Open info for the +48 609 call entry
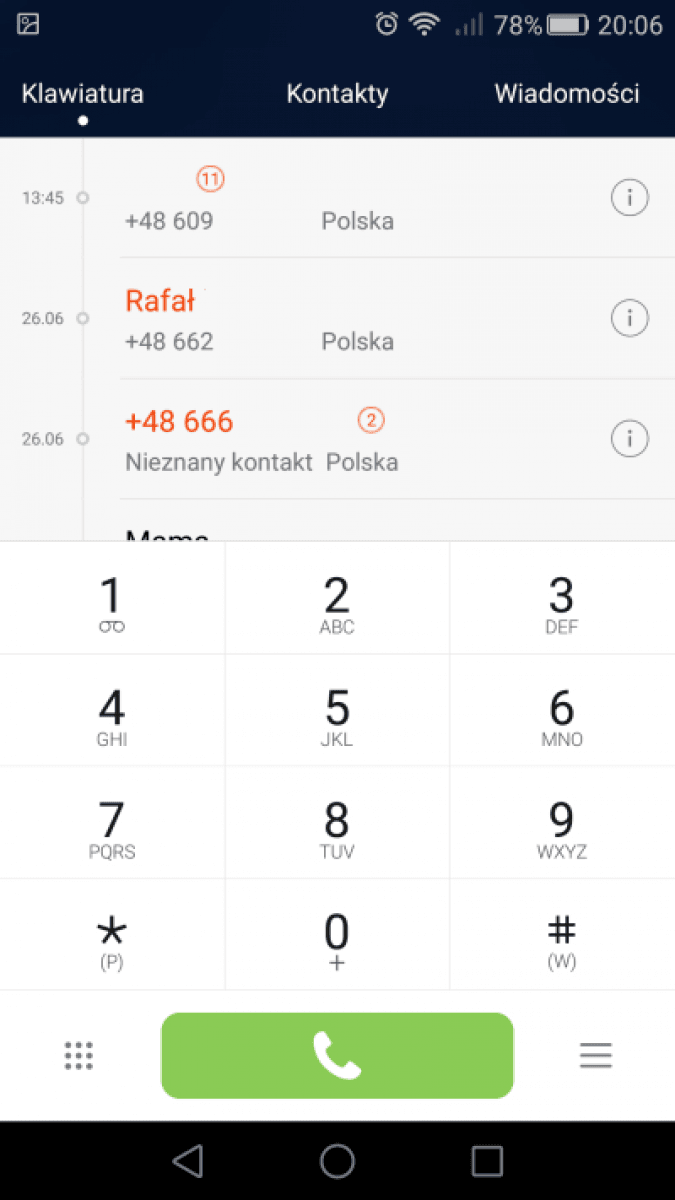This screenshot has height=1200, width=675. pos(629,198)
